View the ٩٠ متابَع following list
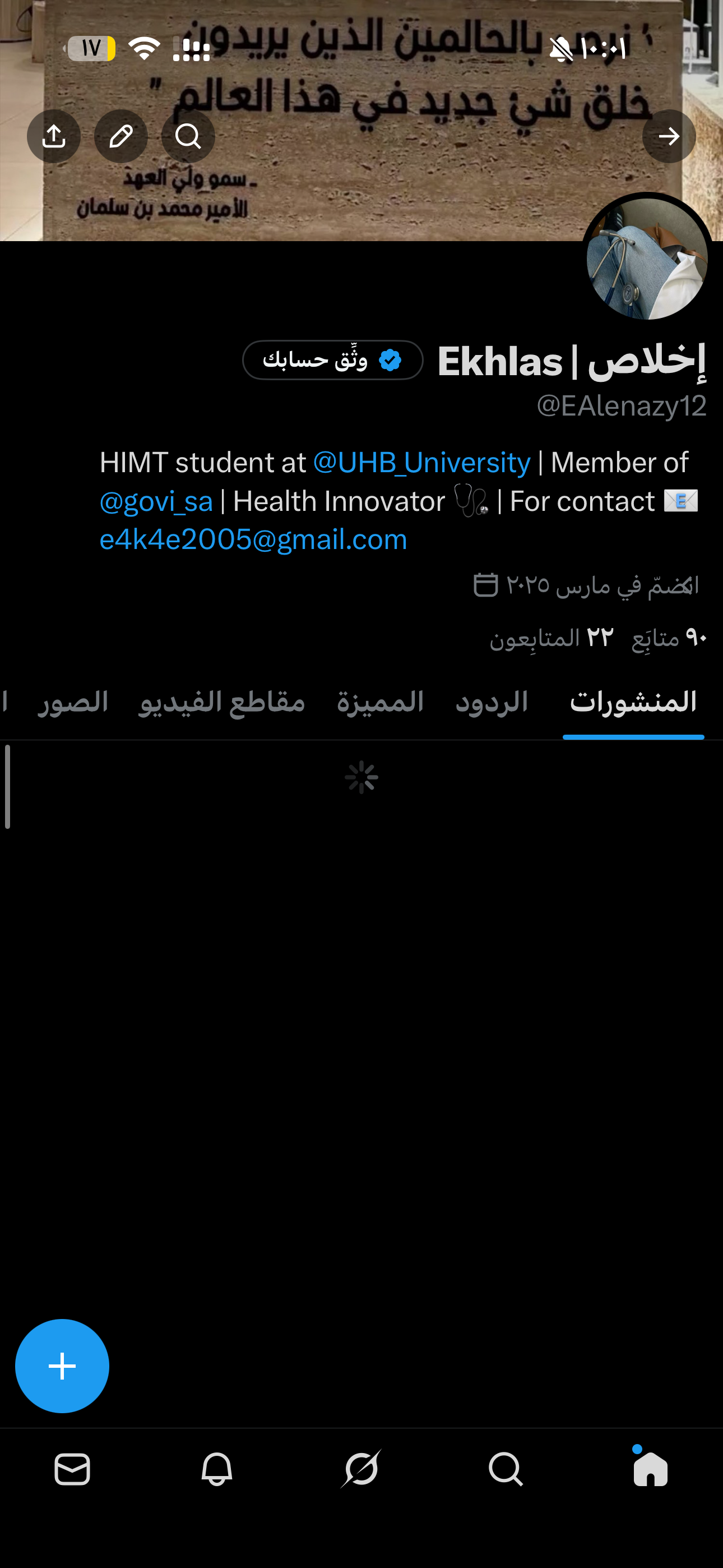This screenshot has width=723, height=1568. [x=668, y=638]
